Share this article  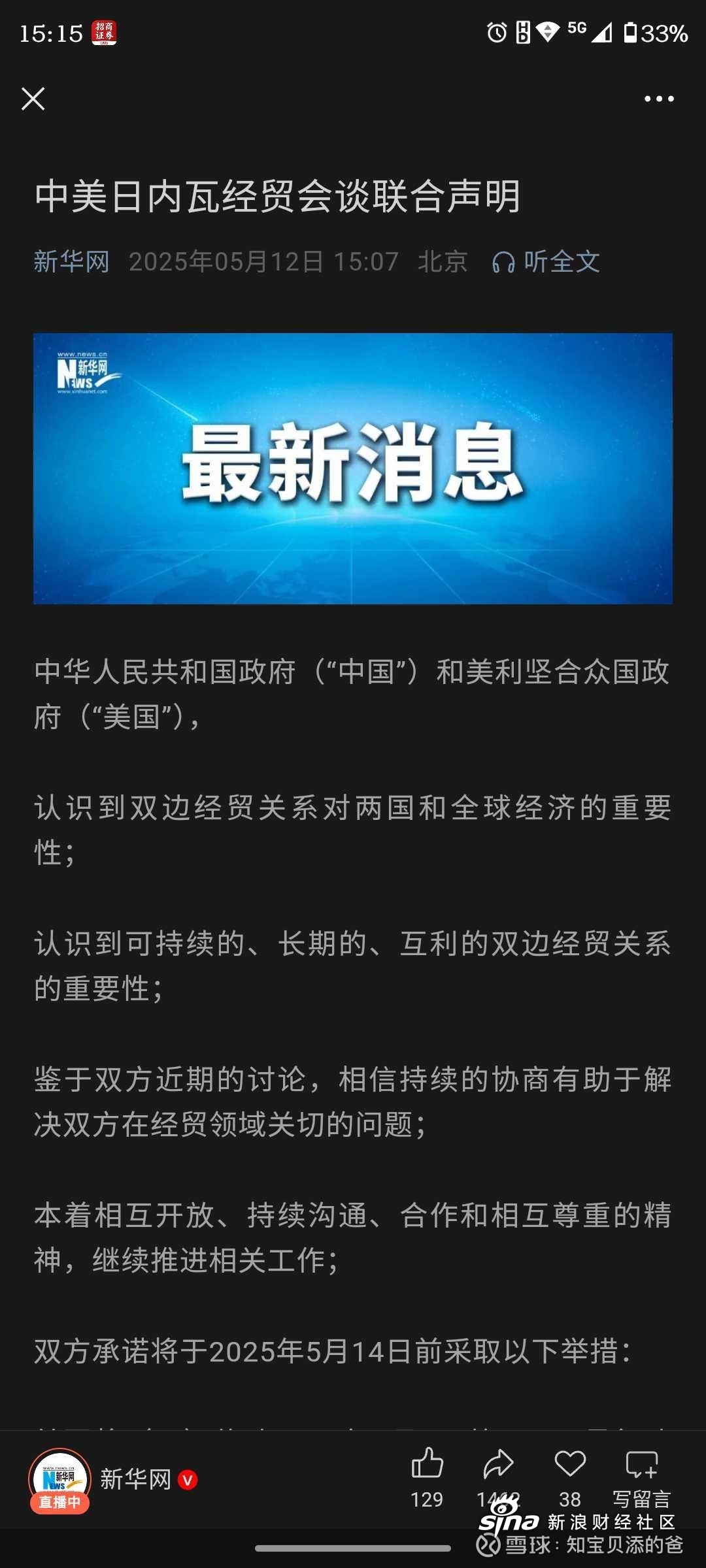tap(498, 1463)
